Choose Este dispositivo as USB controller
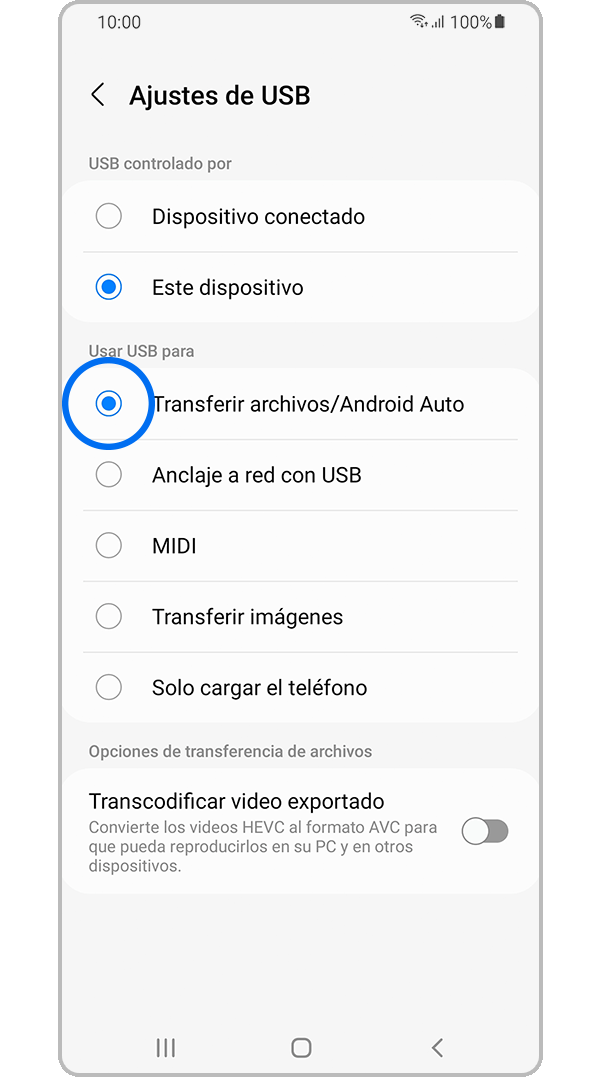The image size is (600, 1077). (x=109, y=287)
